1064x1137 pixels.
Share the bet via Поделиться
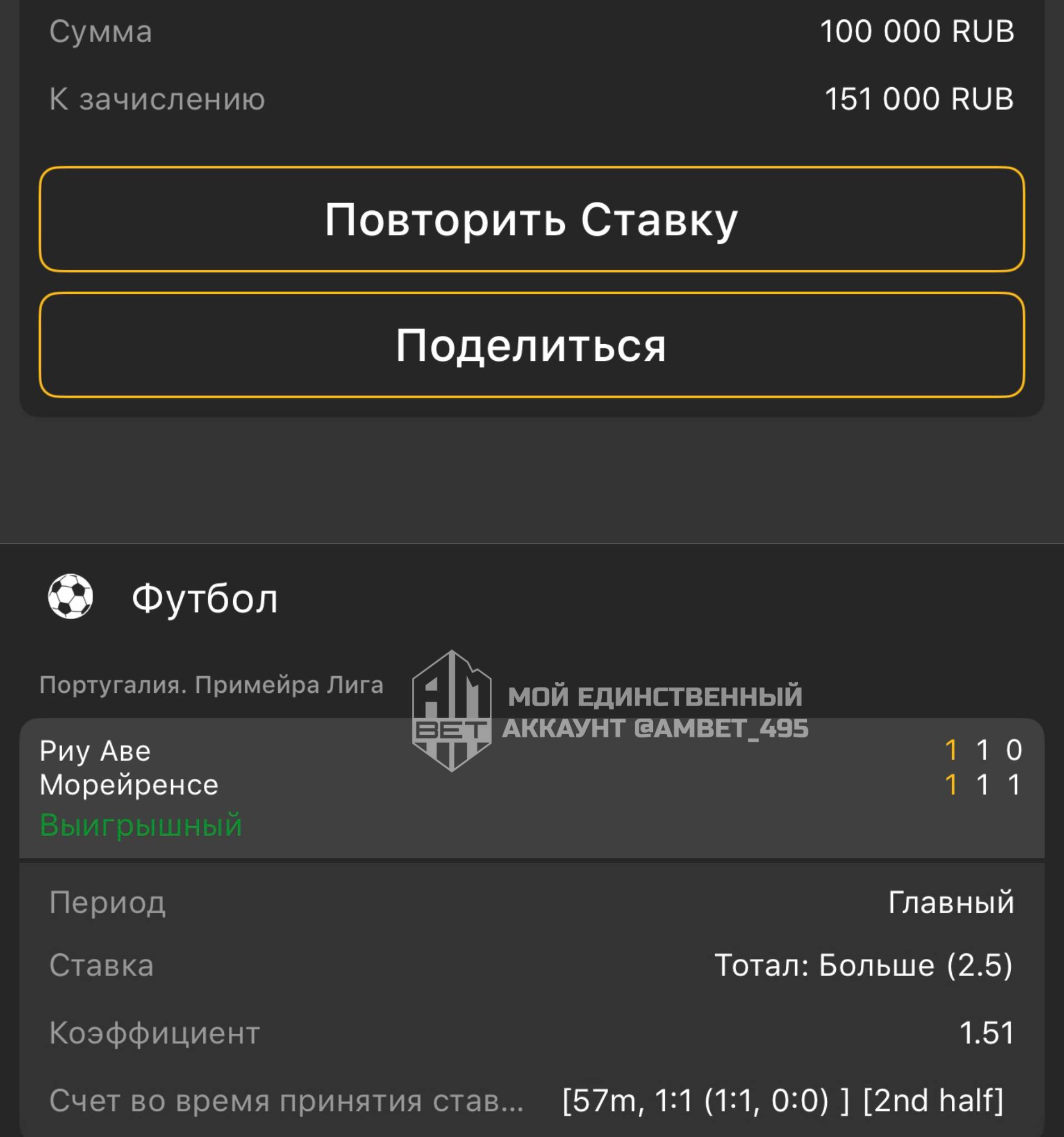pyautogui.click(x=531, y=345)
